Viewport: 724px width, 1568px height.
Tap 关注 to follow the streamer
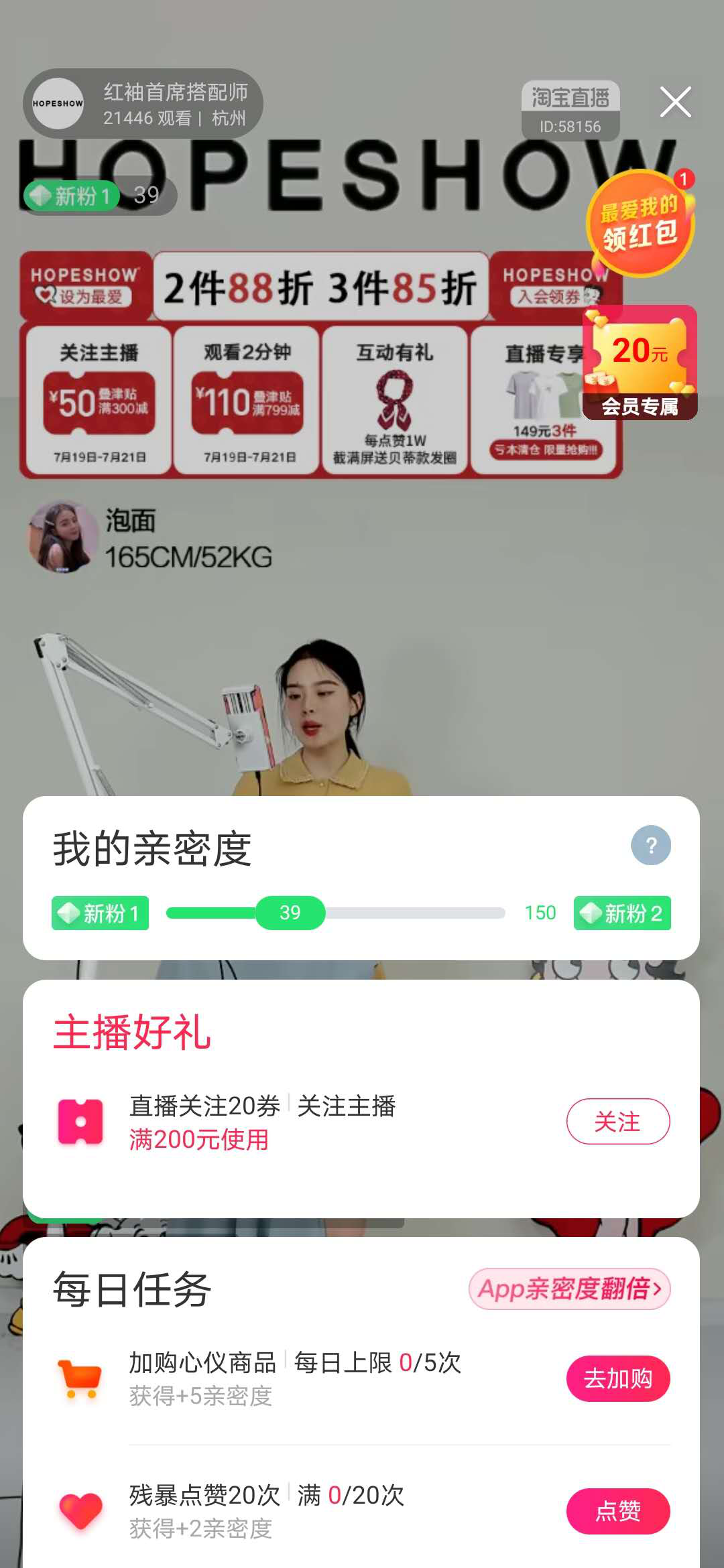617,1121
